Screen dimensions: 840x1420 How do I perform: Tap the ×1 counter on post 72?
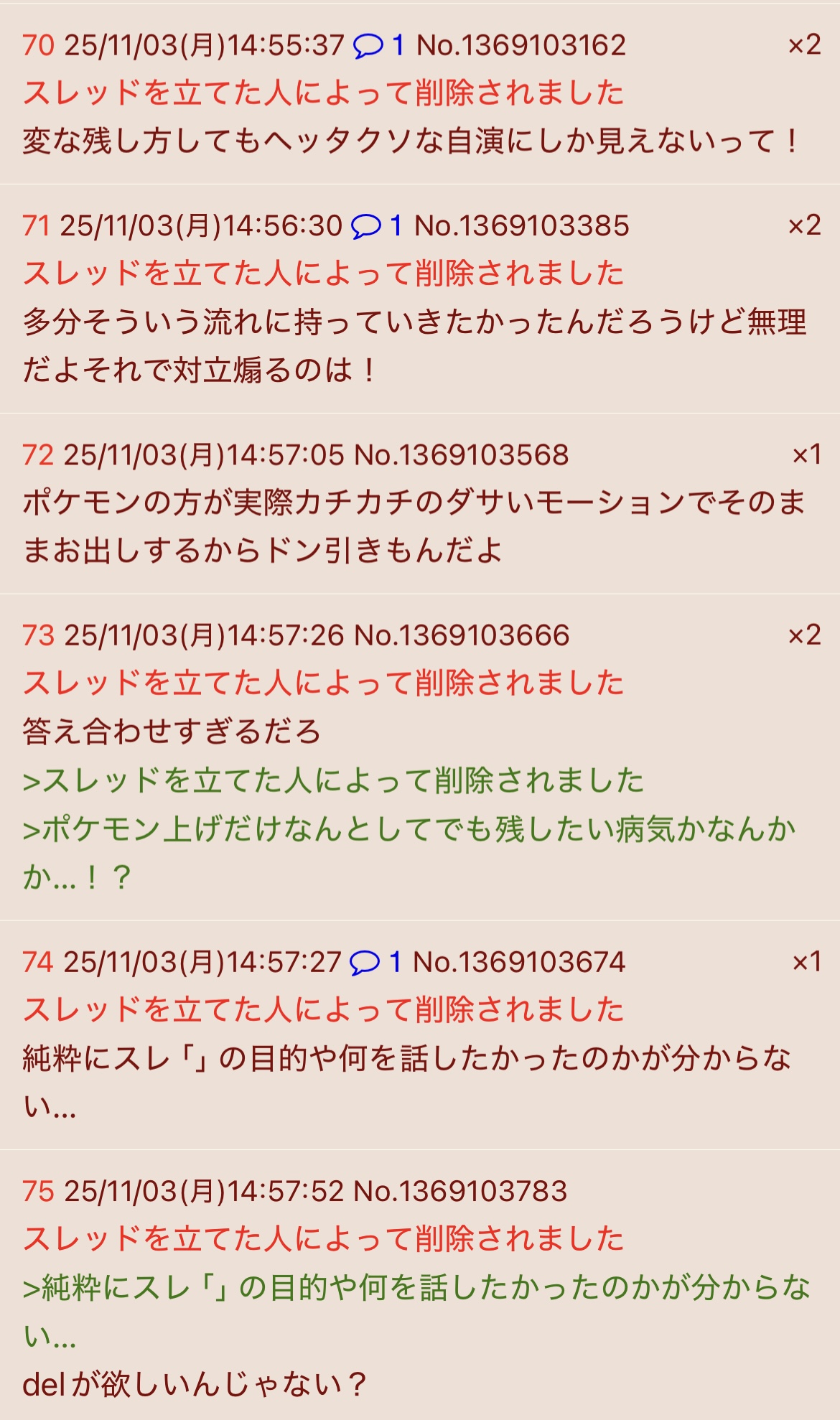coord(806,454)
